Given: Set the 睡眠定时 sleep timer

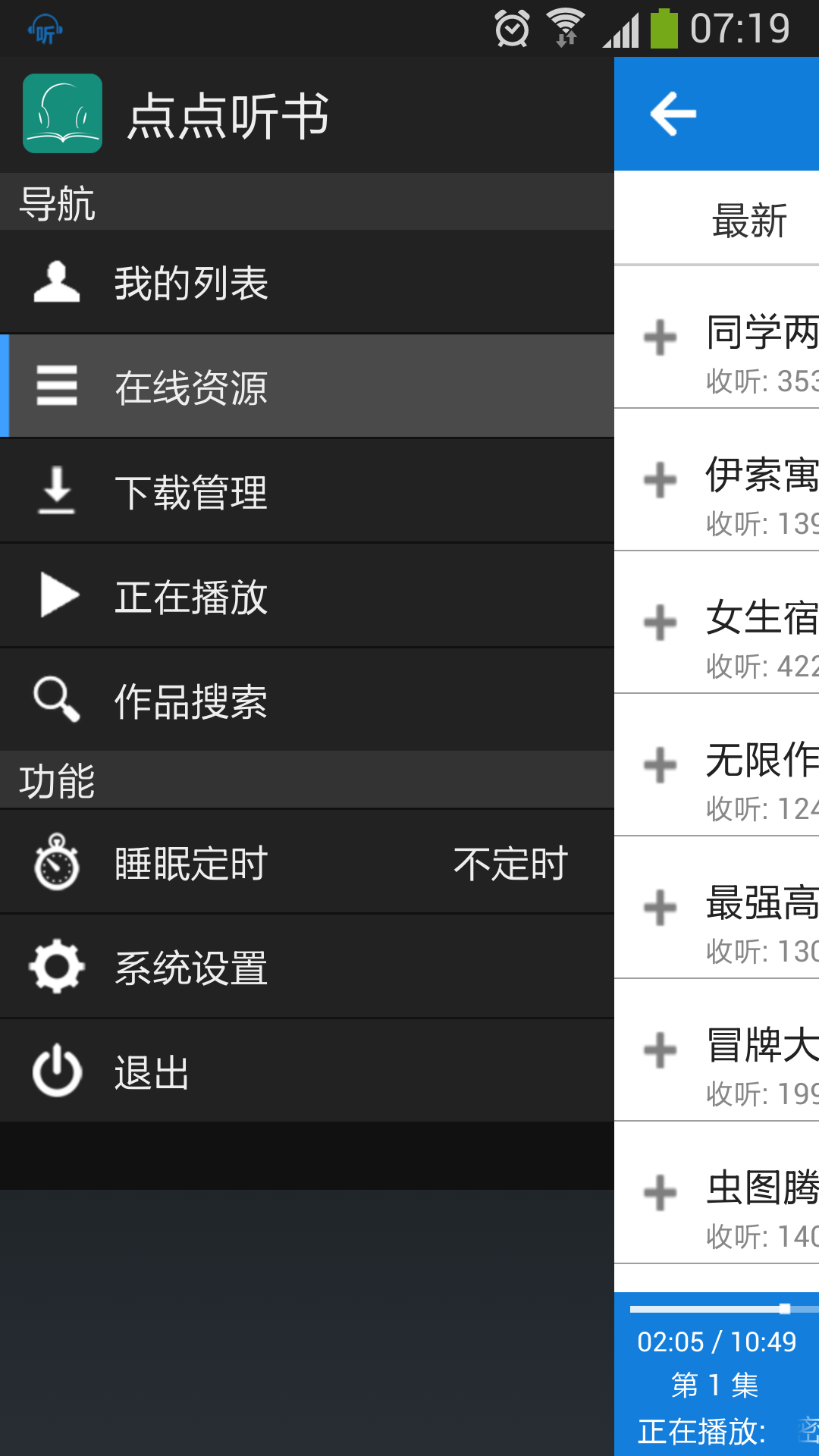Looking at the screenshot, I should 306,862.
